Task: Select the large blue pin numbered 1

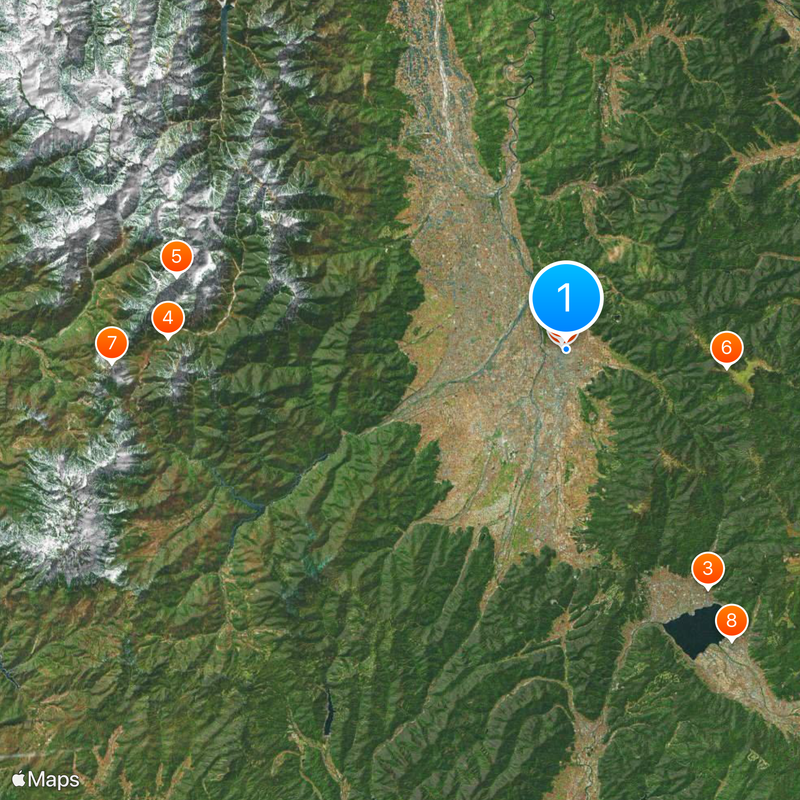Action: point(566,297)
